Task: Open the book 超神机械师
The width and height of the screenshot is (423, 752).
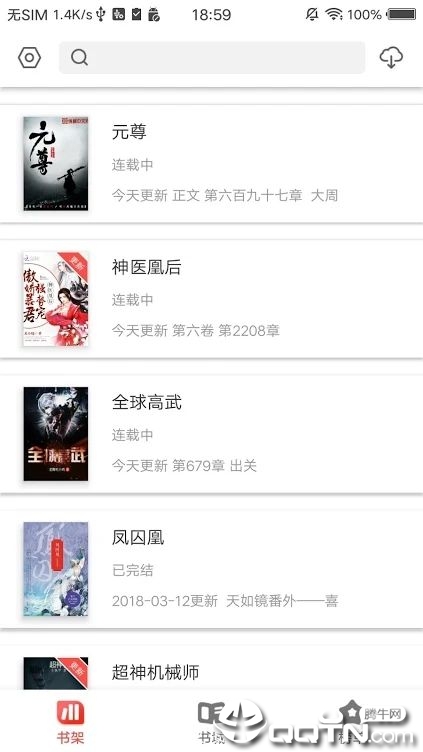Action: pos(212,668)
